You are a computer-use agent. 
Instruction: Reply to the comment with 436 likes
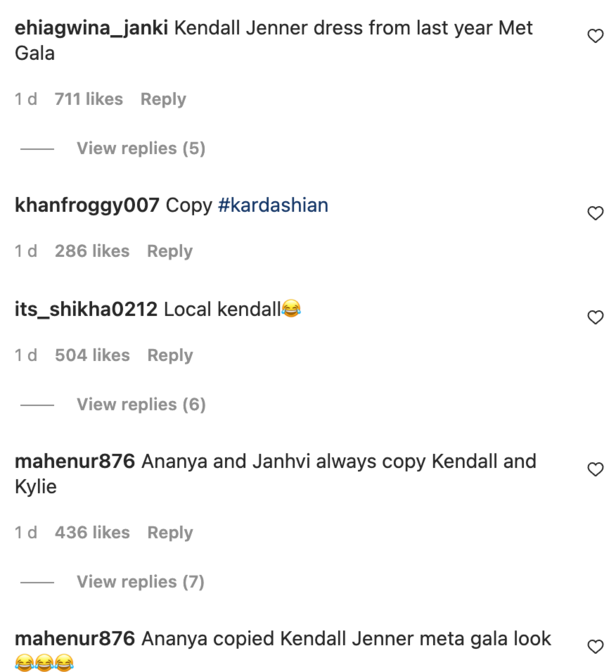[169, 533]
